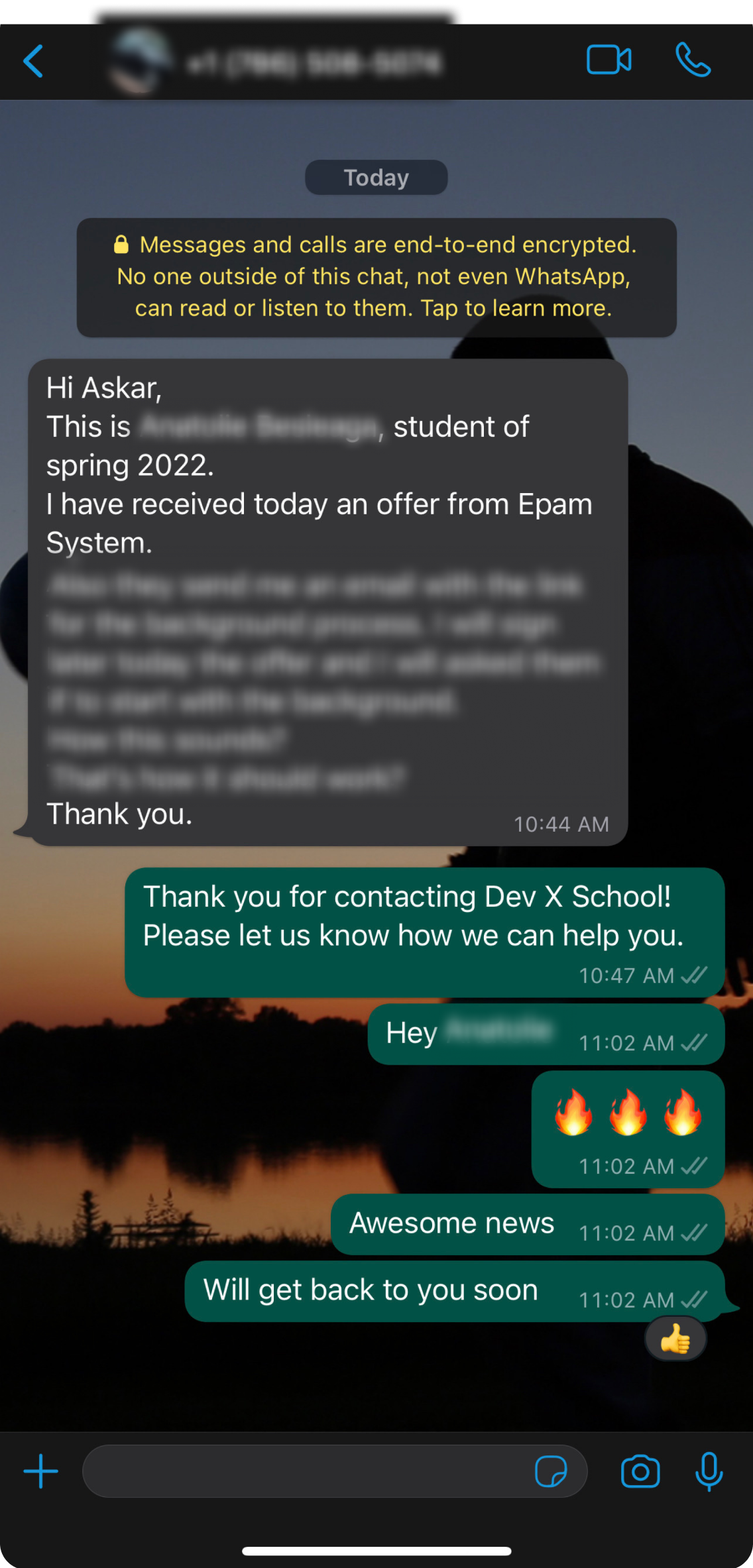Open the sticker picker
753x1568 pixels.
550,1471
